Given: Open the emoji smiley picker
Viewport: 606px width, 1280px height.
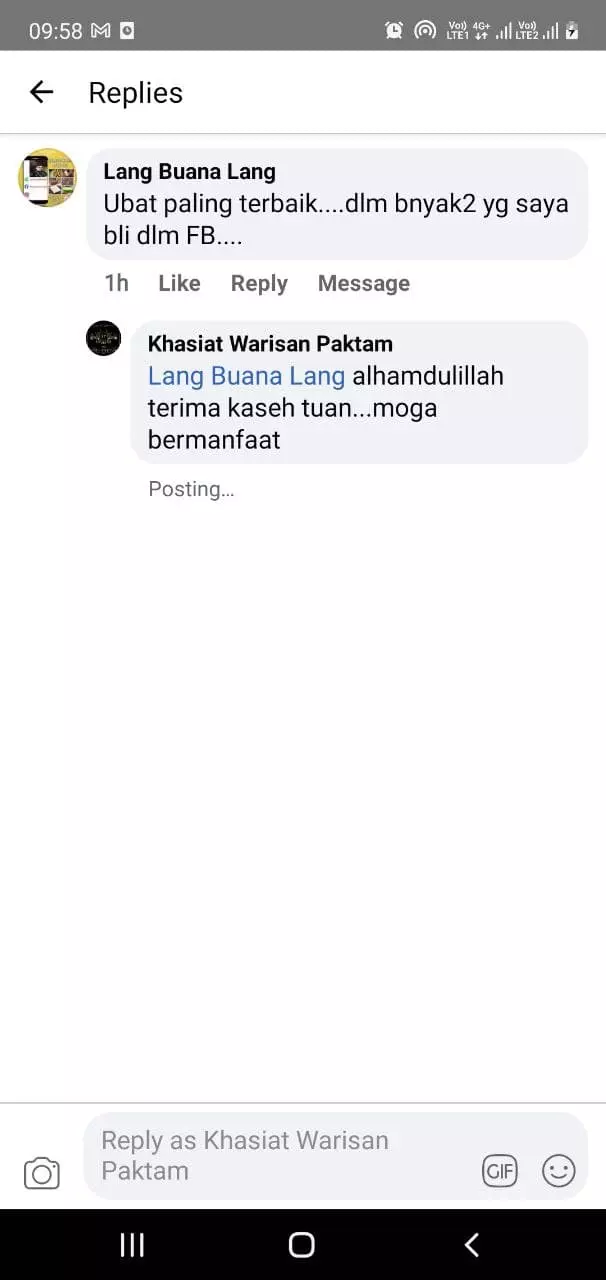Looking at the screenshot, I should point(558,1170).
